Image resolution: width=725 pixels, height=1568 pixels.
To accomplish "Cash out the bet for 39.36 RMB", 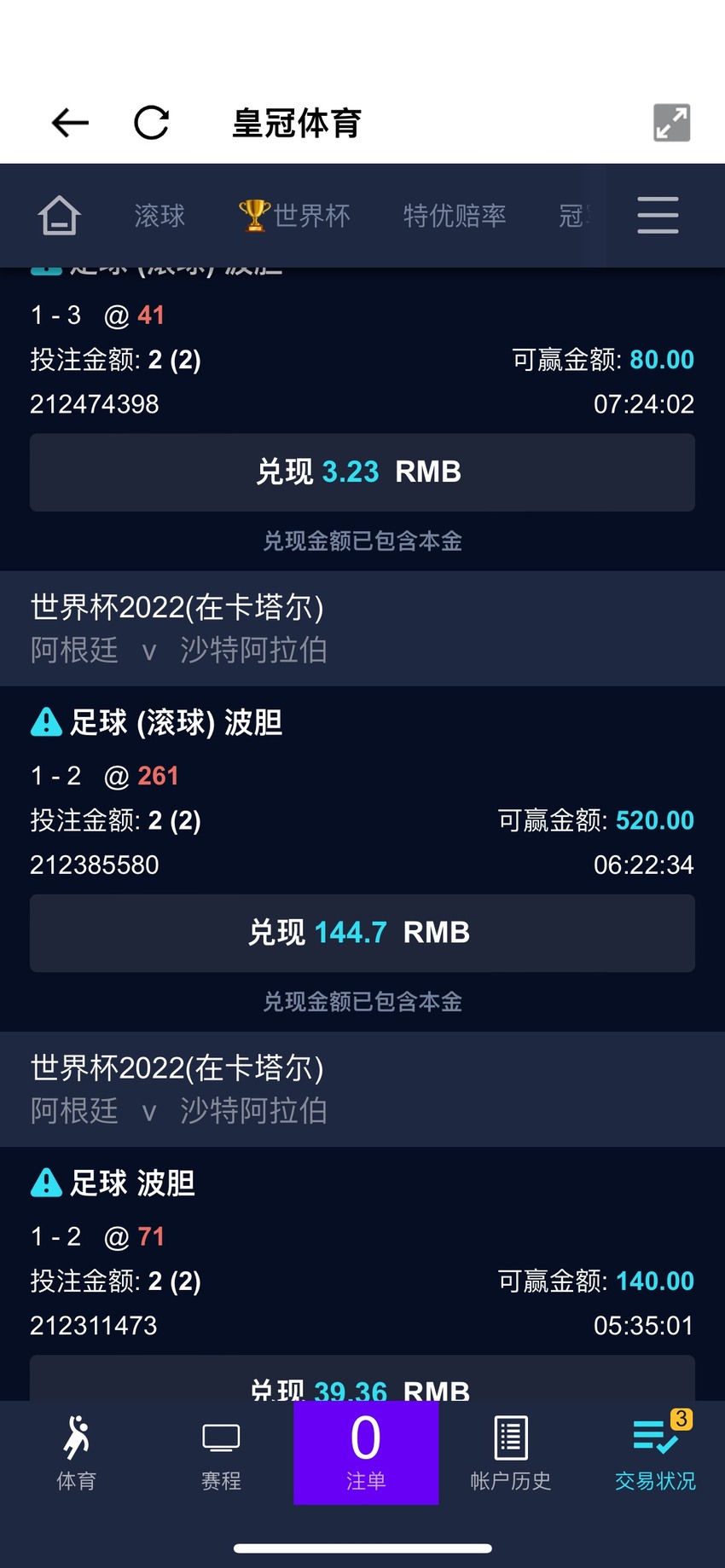I will point(362,1378).
